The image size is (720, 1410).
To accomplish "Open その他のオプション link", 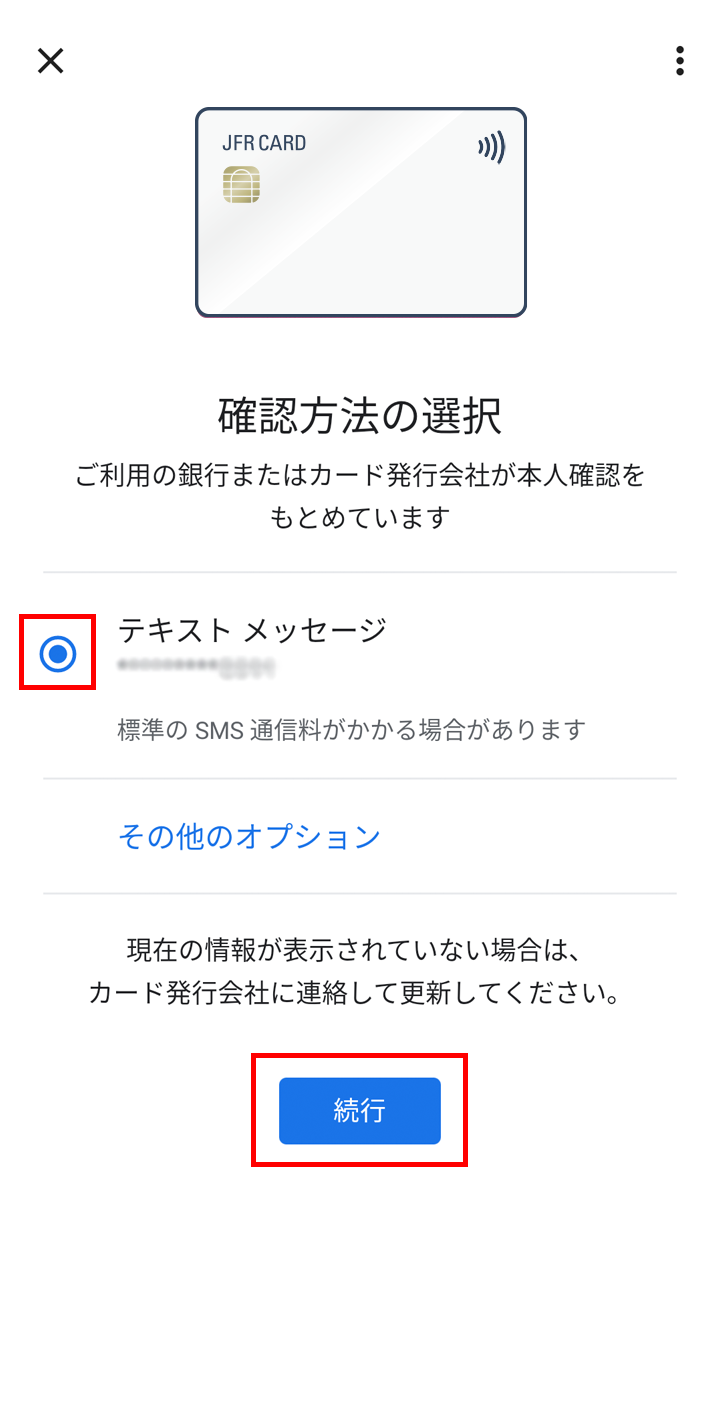I will [249, 836].
